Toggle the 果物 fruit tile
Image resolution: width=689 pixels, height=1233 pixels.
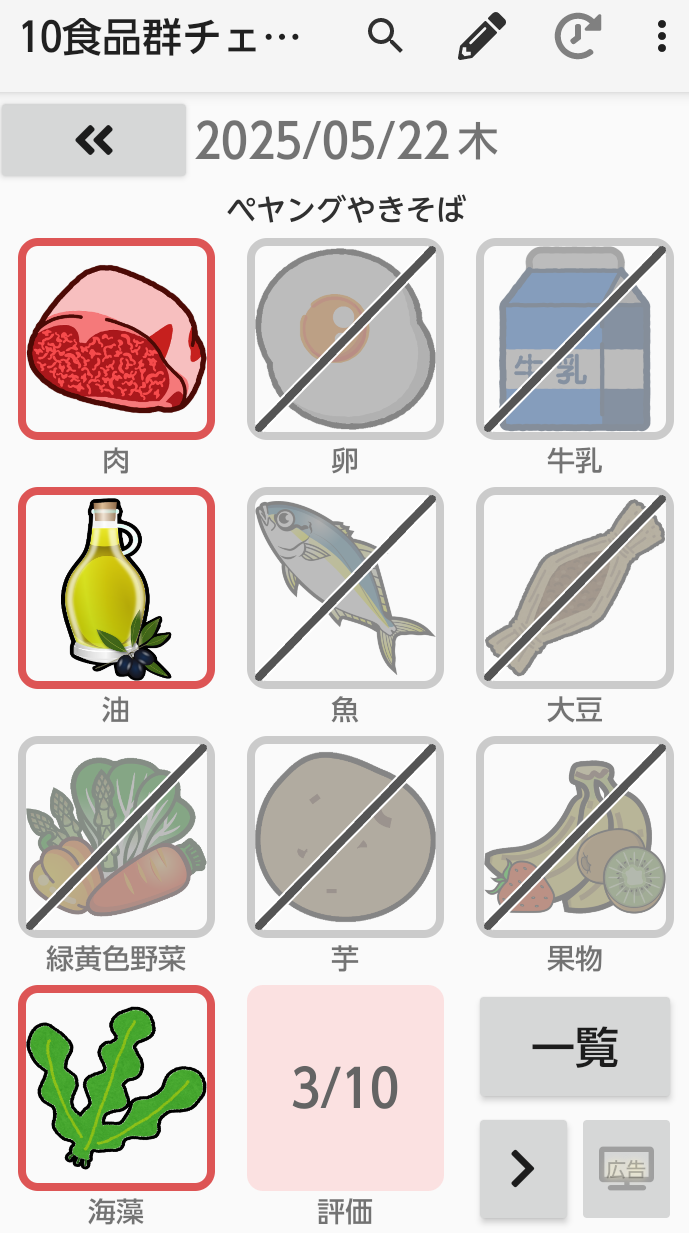[574, 836]
